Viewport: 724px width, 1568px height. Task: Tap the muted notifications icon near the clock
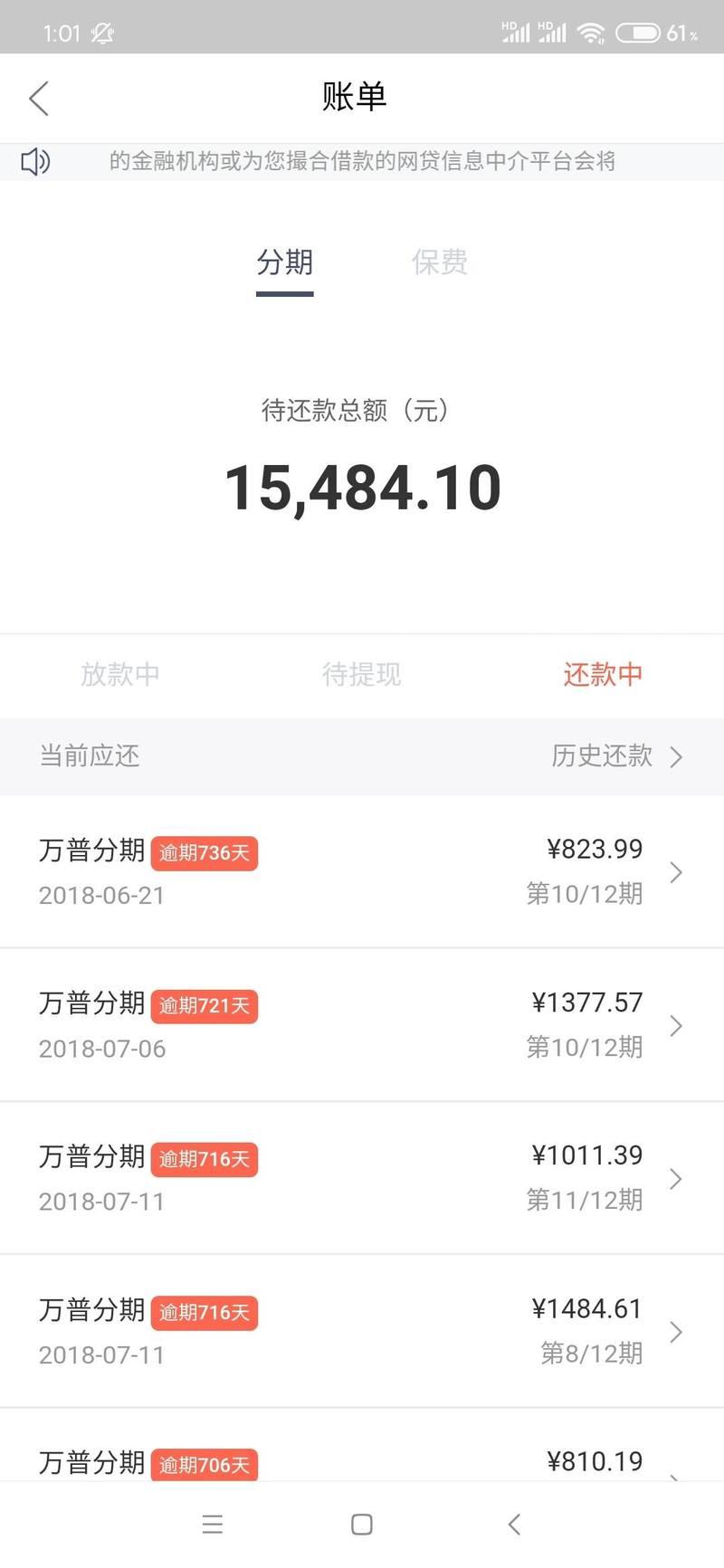point(102,33)
